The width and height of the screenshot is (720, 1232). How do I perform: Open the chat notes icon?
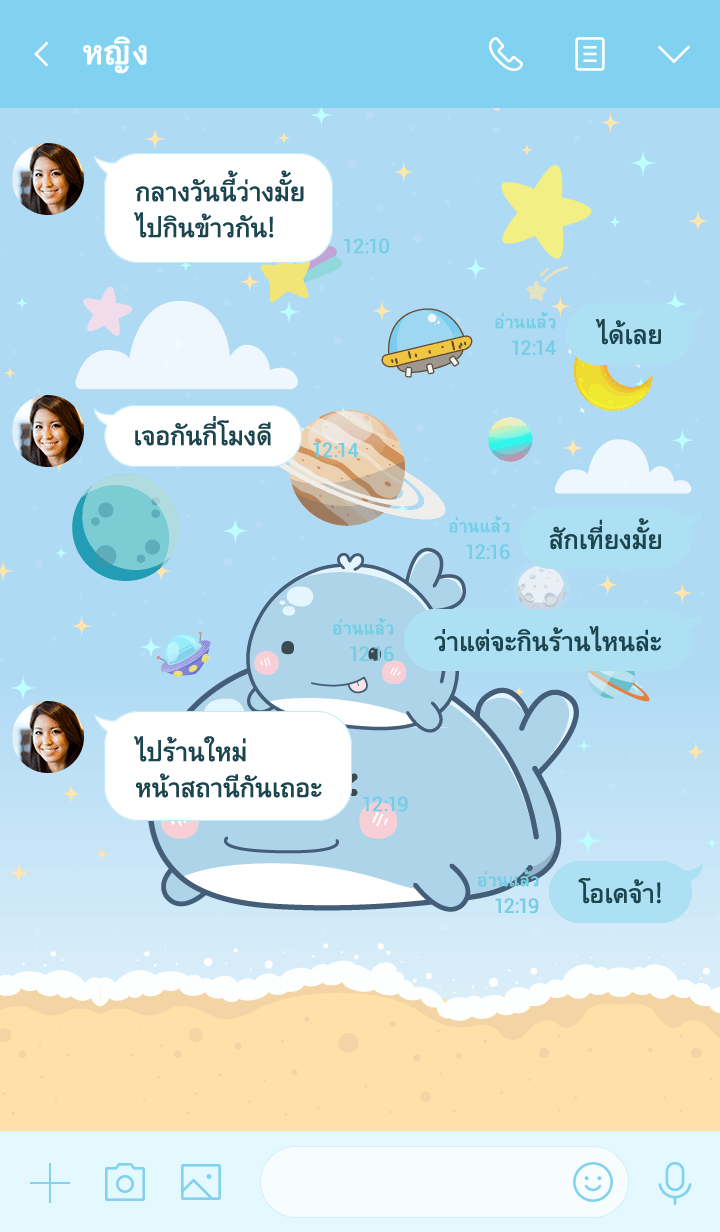(590, 54)
